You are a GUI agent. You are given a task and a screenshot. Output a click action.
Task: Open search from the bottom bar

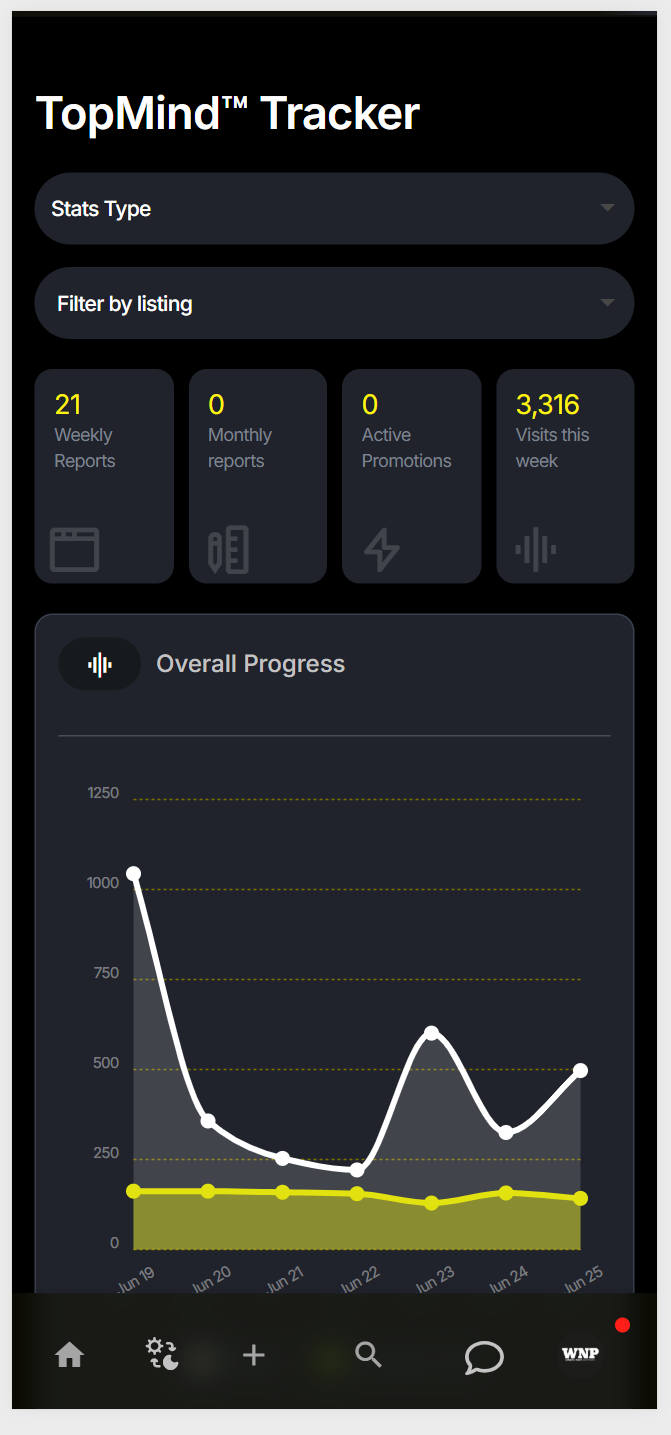point(369,1355)
